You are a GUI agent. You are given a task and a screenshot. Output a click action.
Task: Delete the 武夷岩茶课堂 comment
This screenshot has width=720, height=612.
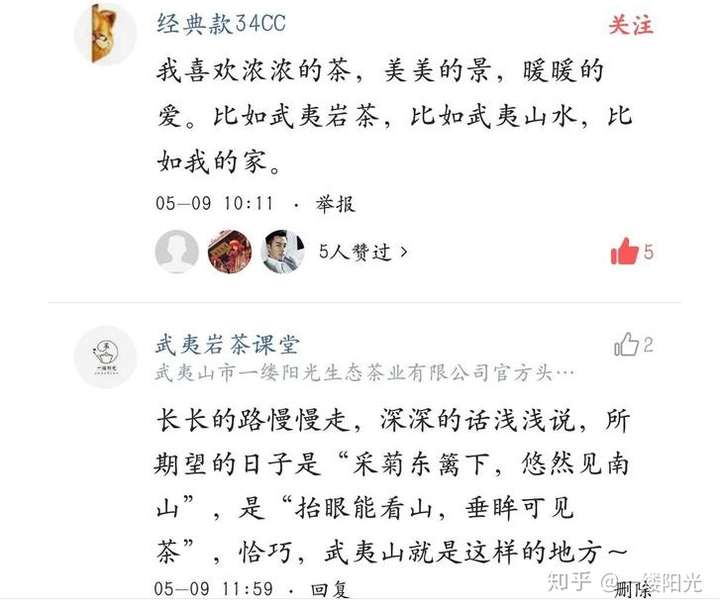(634, 592)
